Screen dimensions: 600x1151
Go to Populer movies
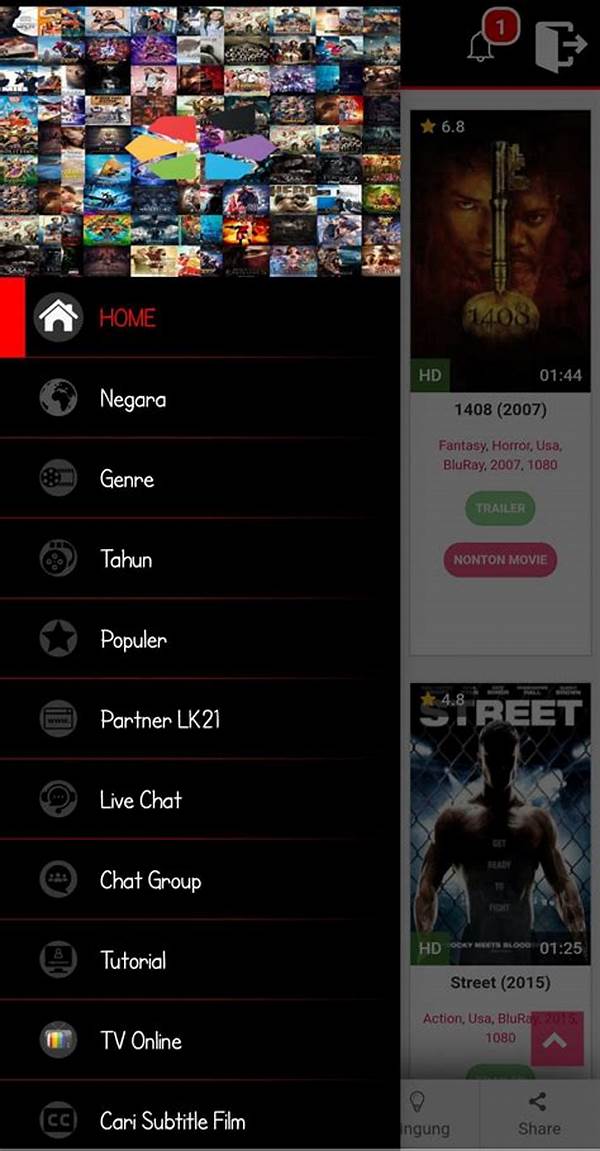[133, 639]
